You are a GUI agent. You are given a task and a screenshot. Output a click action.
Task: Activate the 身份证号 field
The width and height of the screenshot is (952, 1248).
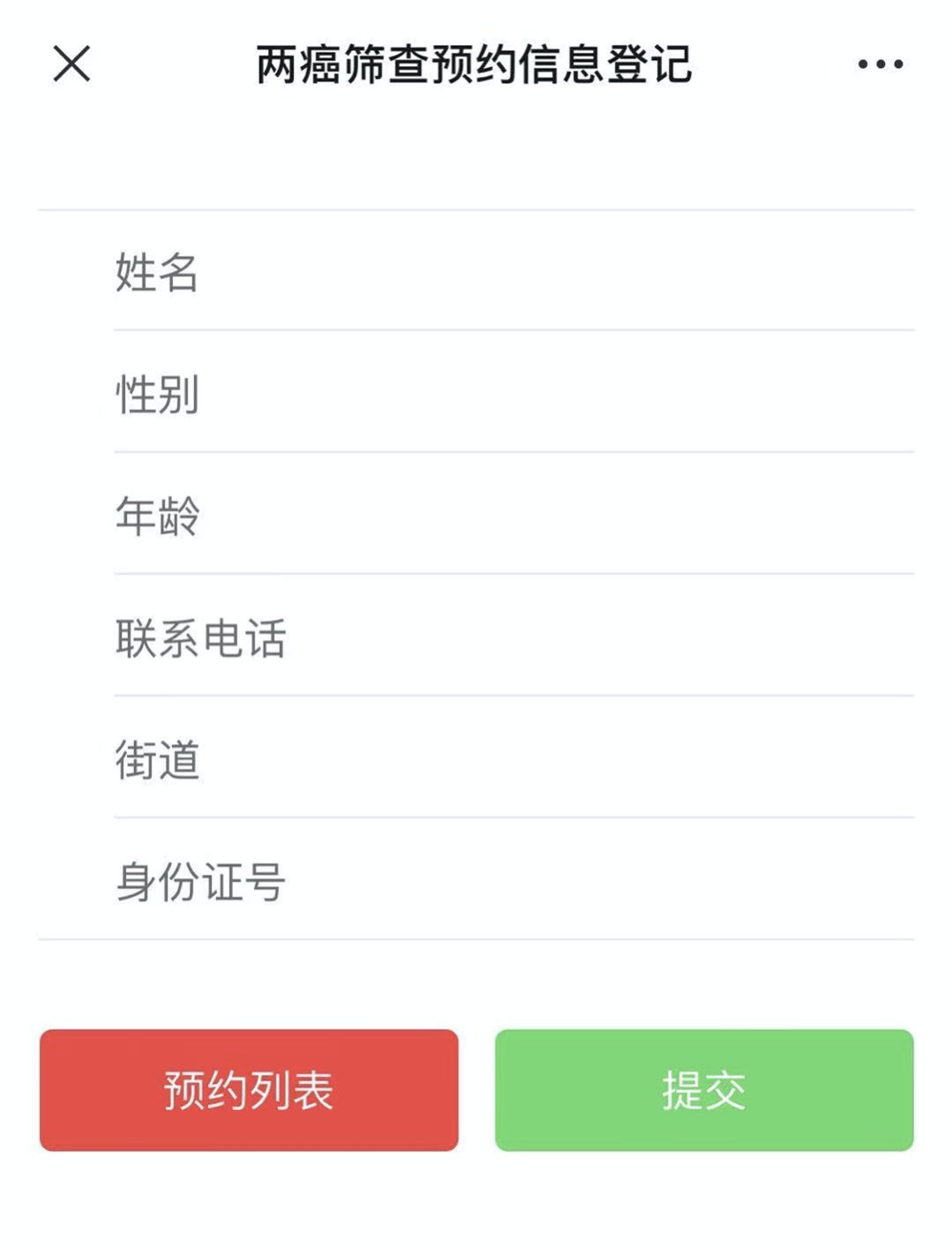pyautogui.click(x=512, y=880)
